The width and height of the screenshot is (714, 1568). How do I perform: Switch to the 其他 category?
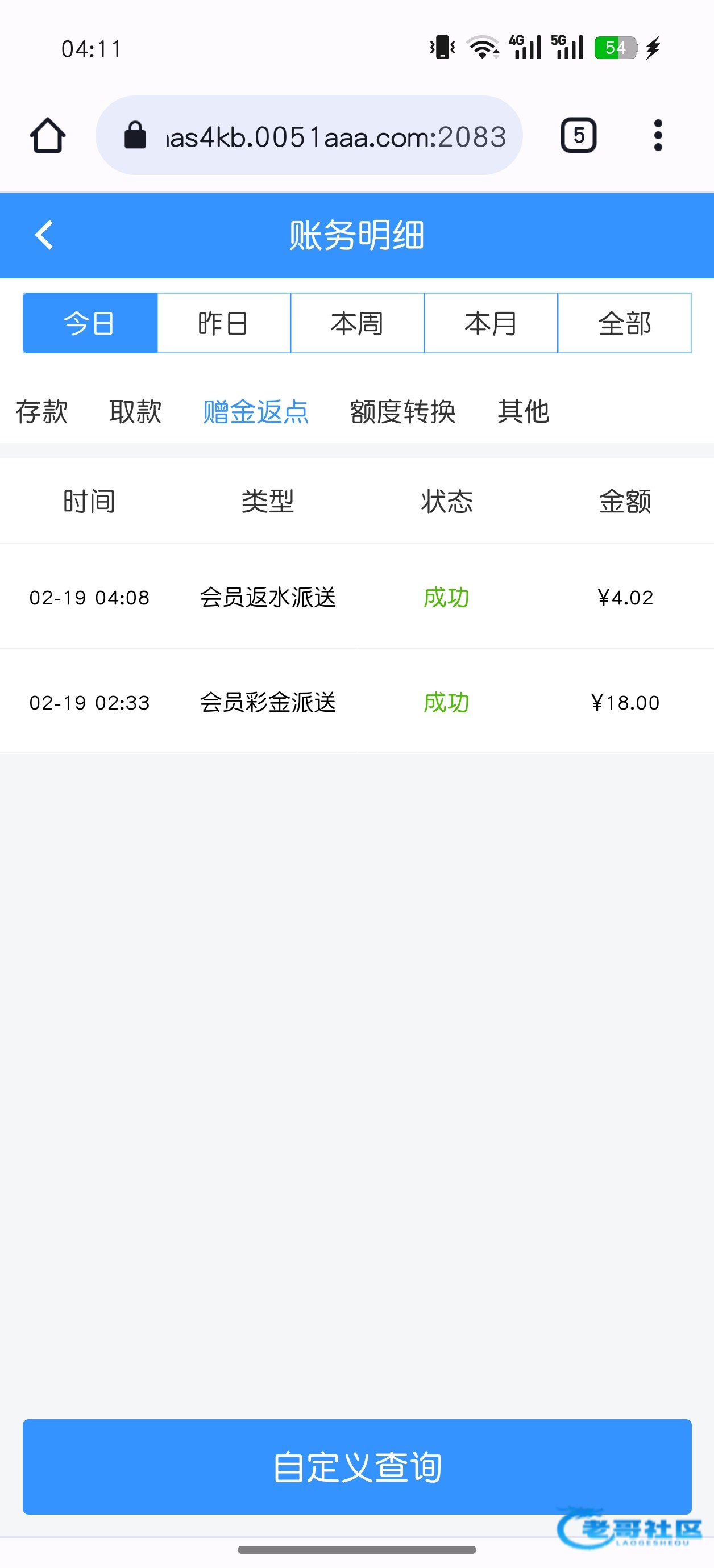coord(524,411)
